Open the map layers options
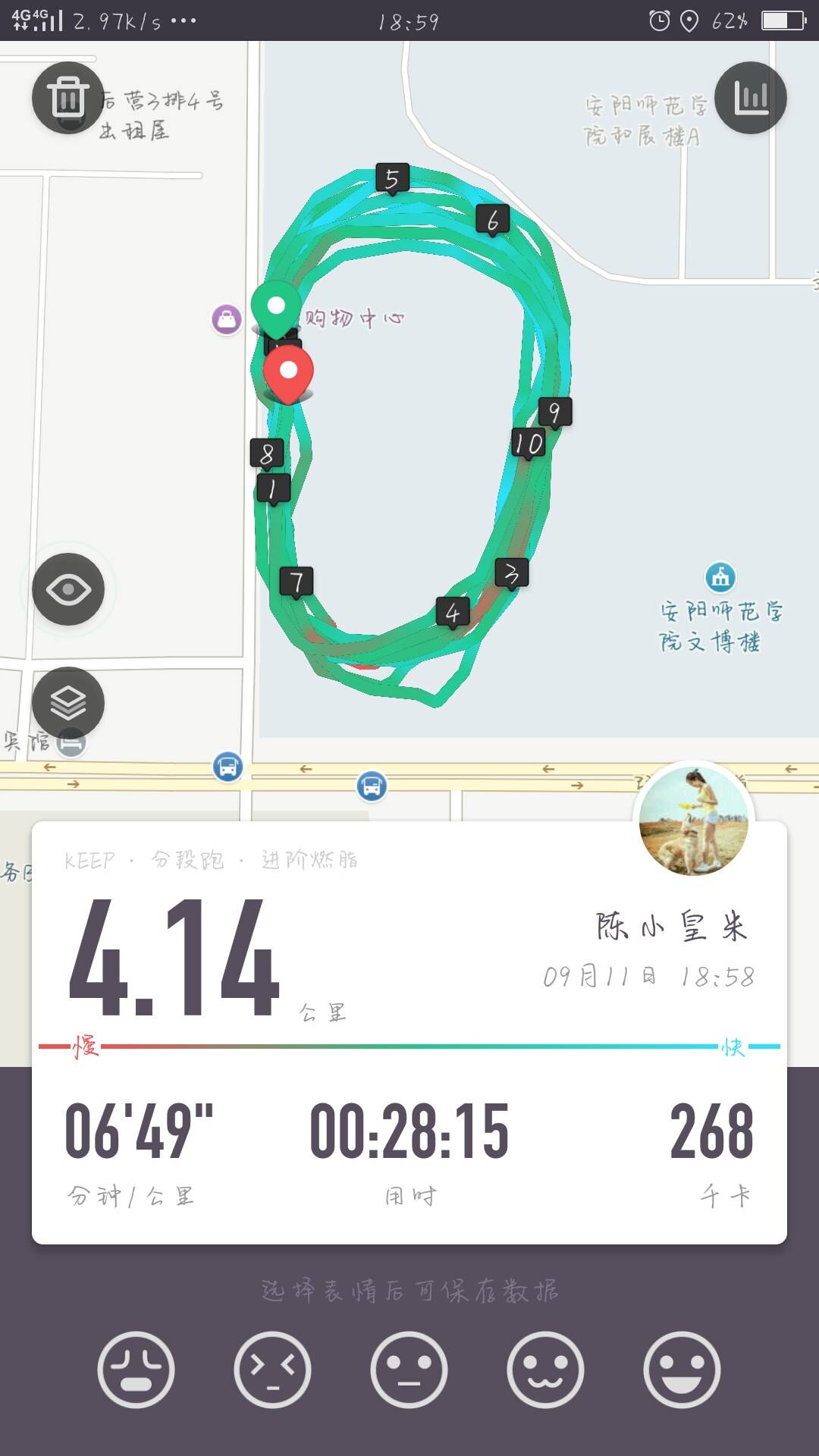The height and width of the screenshot is (1456, 819). coord(68,703)
